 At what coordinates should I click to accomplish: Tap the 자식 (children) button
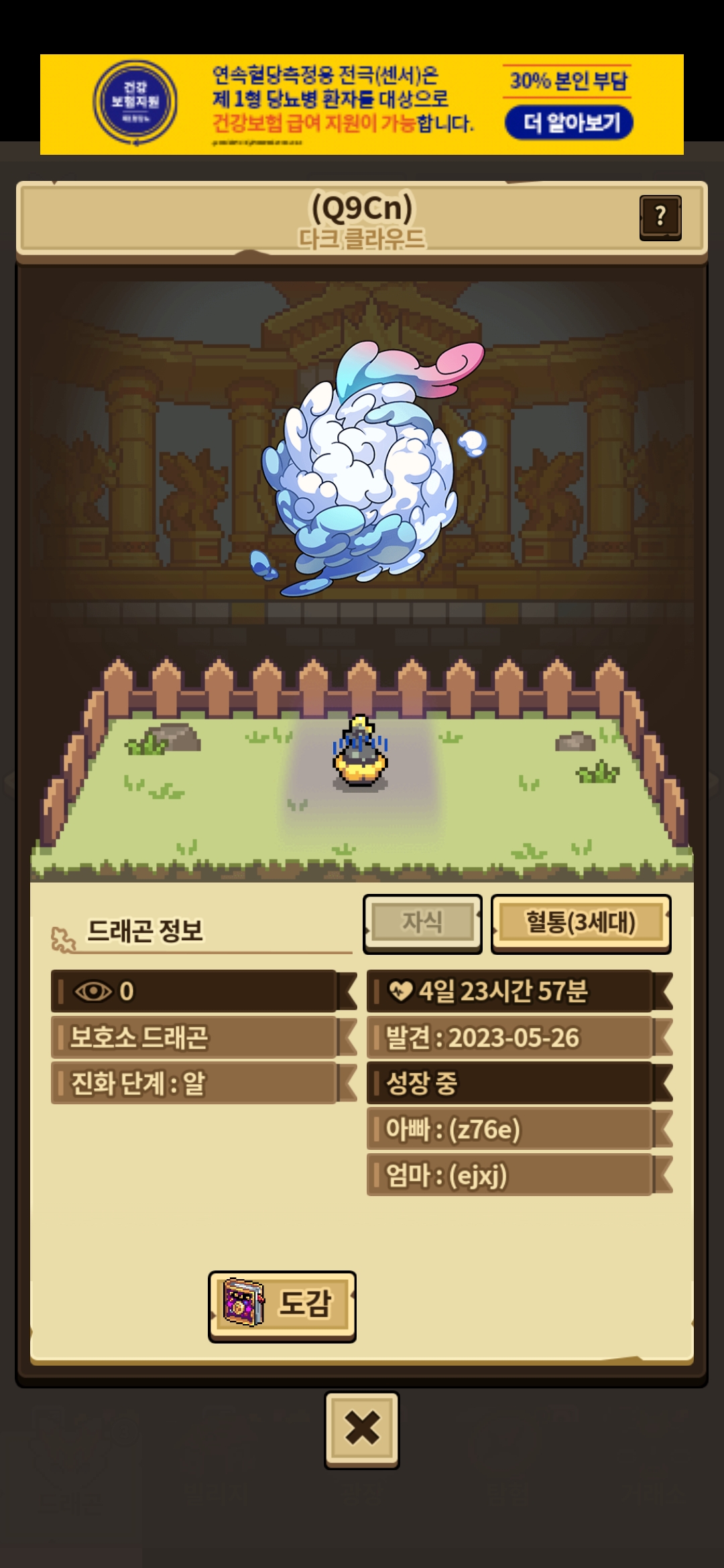point(422,923)
